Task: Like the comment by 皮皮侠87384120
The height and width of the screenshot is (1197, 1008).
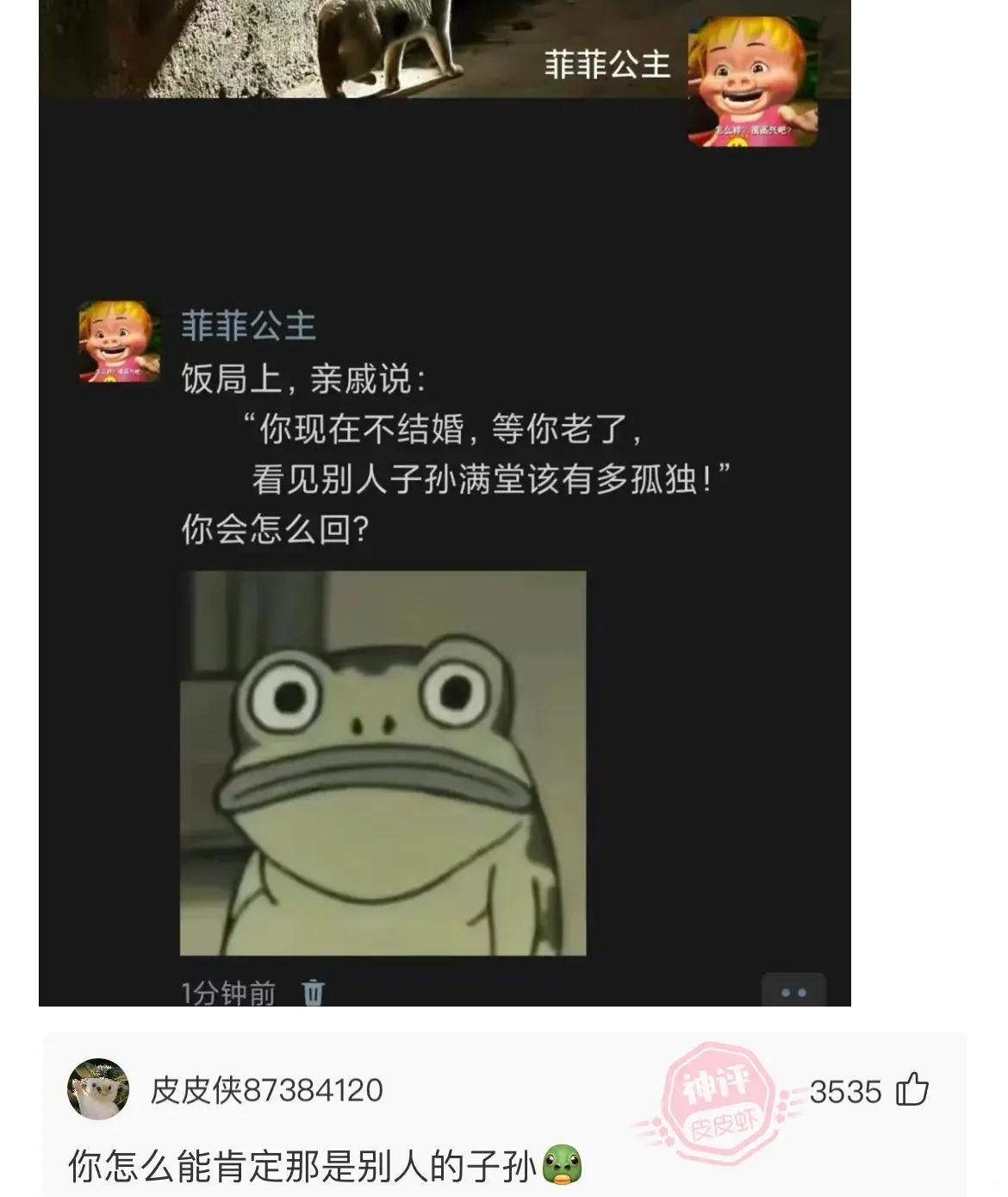Action: (x=912, y=1090)
